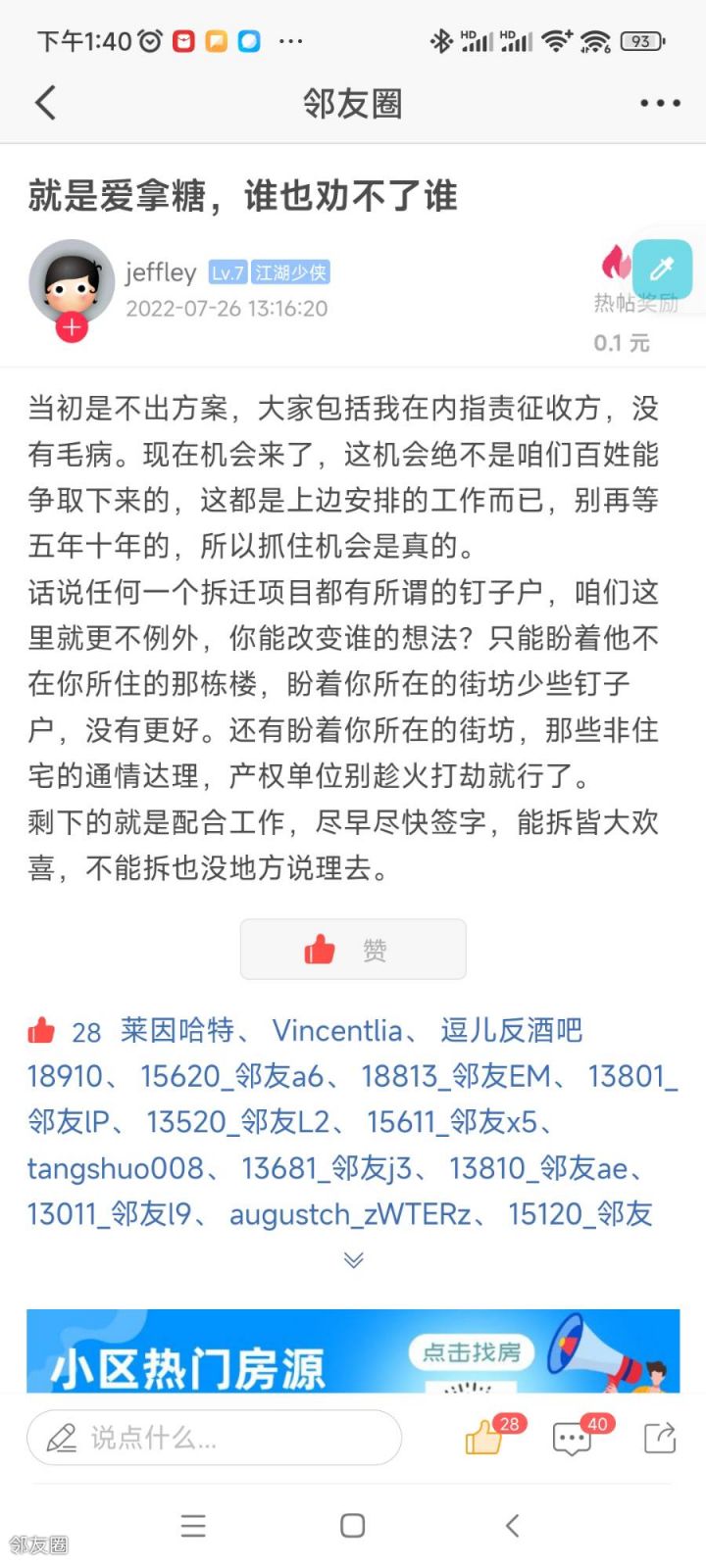The width and height of the screenshot is (706, 1568).
Task: Go back using the top-left arrow
Action: click(45, 103)
